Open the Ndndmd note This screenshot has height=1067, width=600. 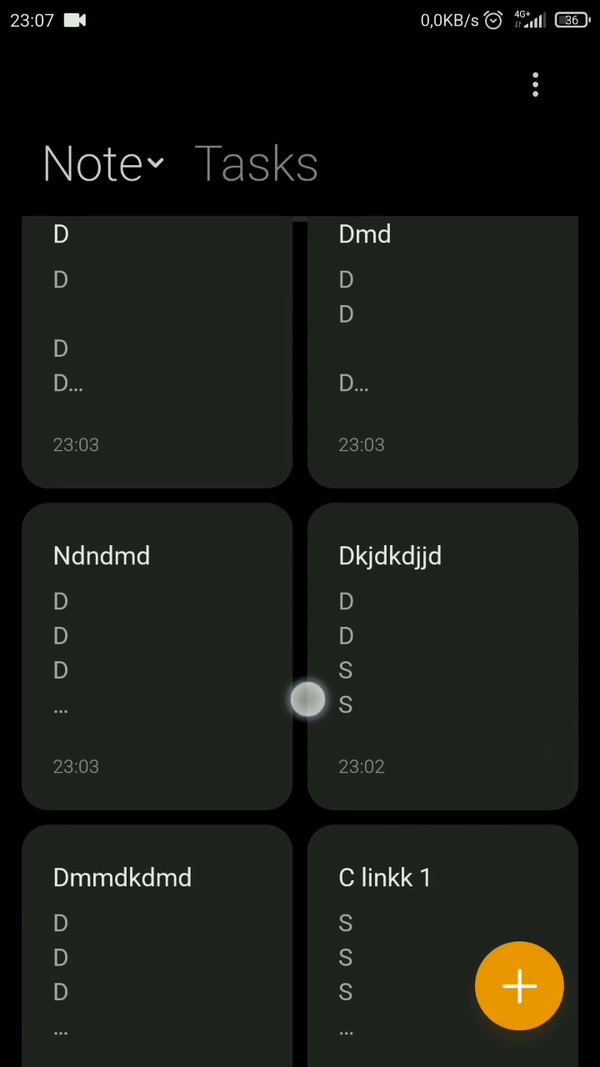157,657
